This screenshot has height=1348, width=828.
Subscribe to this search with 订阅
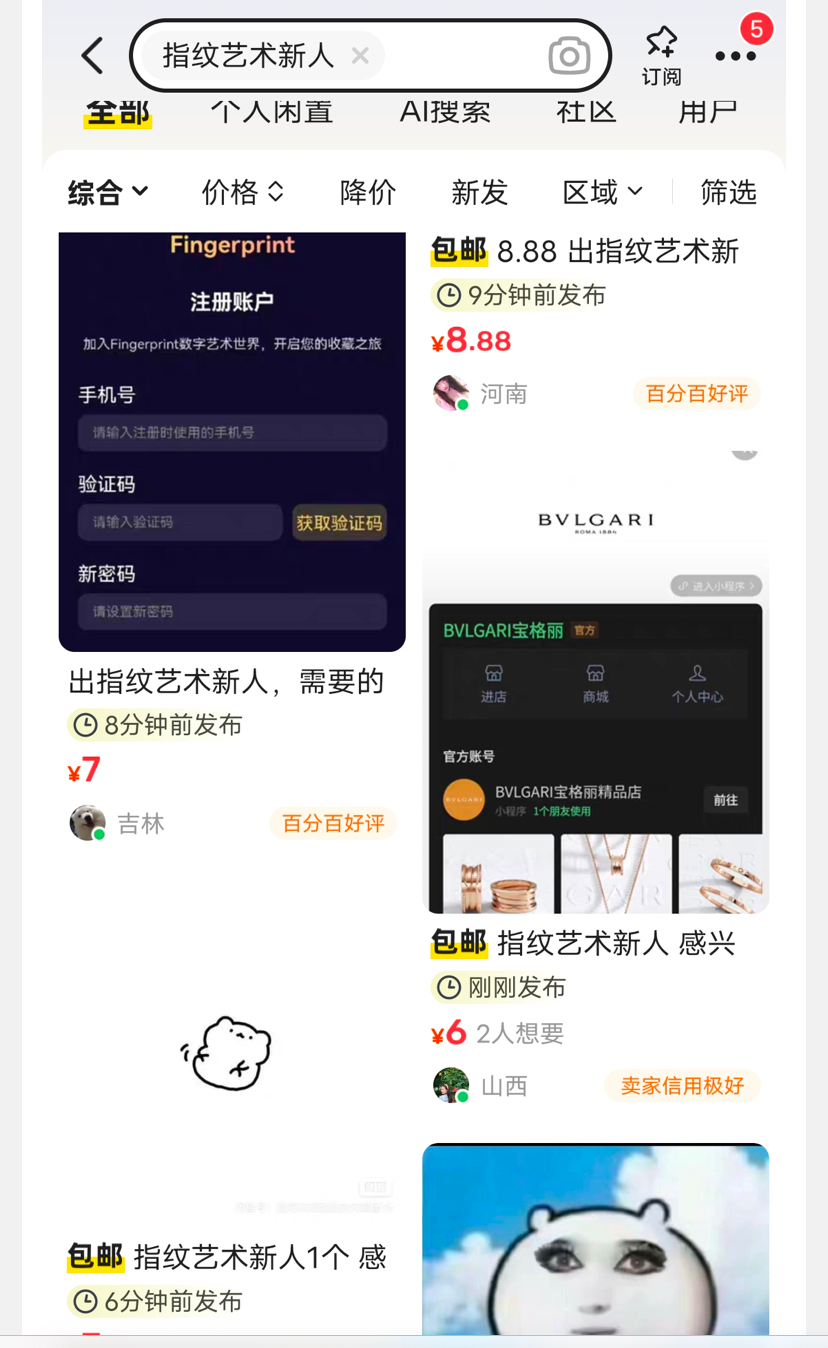(x=661, y=55)
